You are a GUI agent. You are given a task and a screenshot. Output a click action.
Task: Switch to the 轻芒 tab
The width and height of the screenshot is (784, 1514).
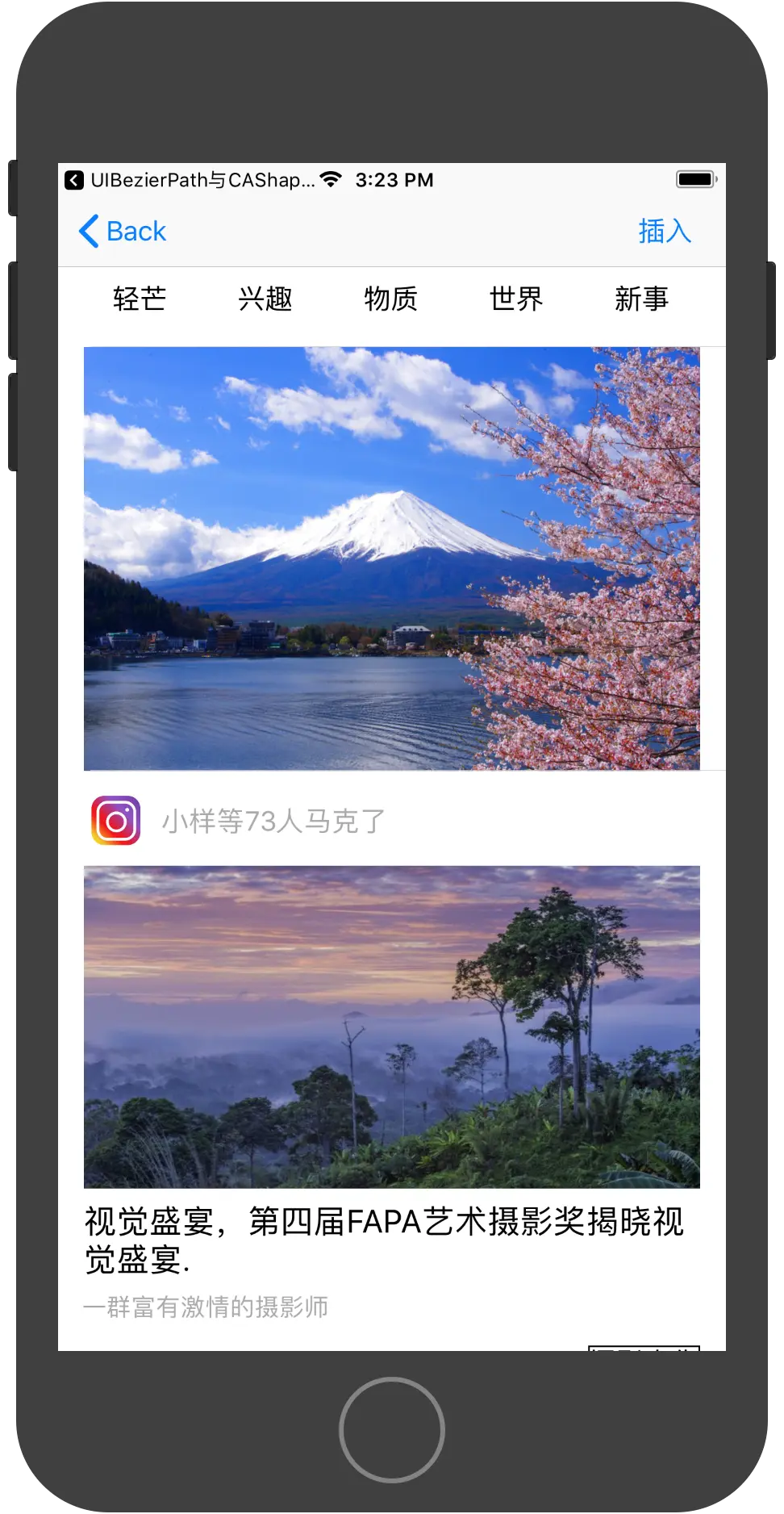click(x=140, y=299)
